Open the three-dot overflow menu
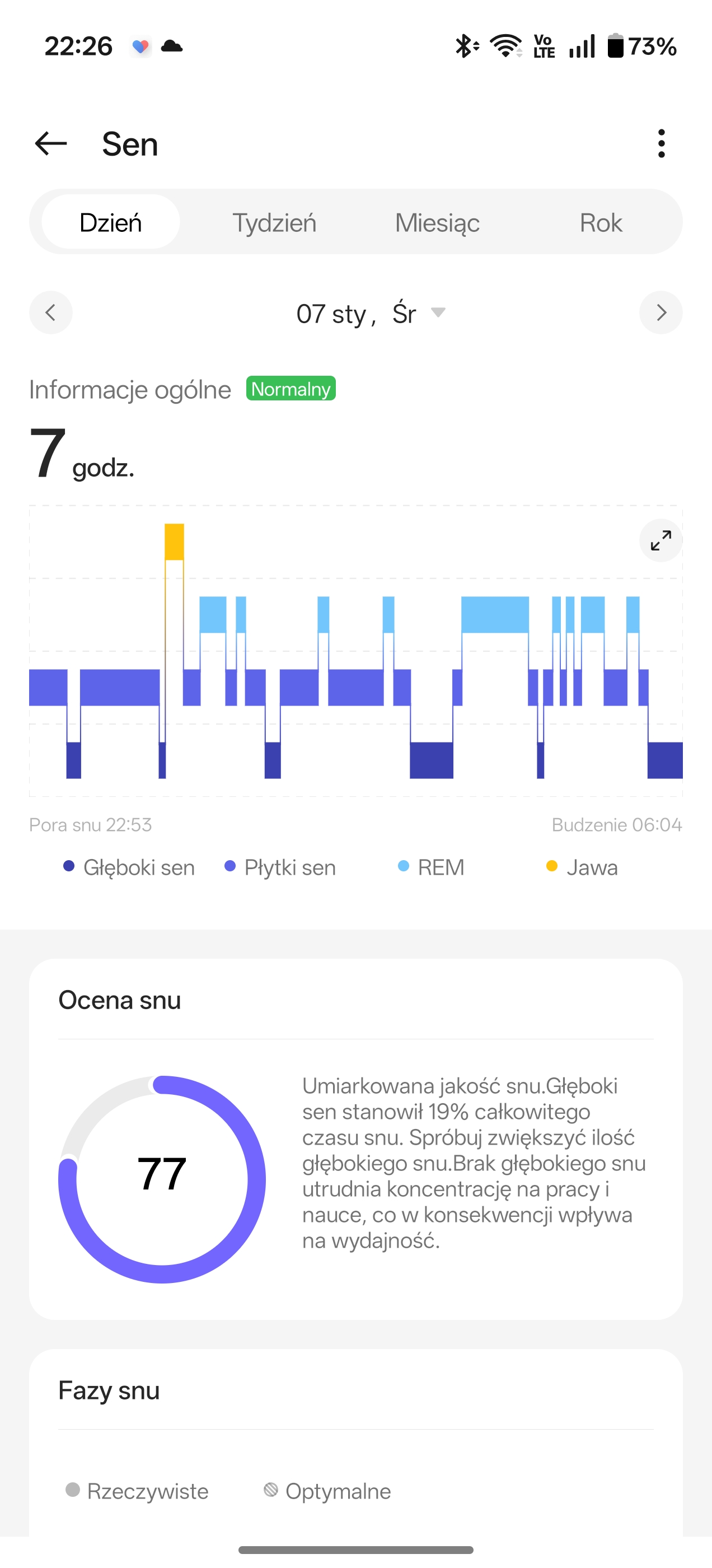This screenshot has width=712, height=1568. tap(661, 144)
